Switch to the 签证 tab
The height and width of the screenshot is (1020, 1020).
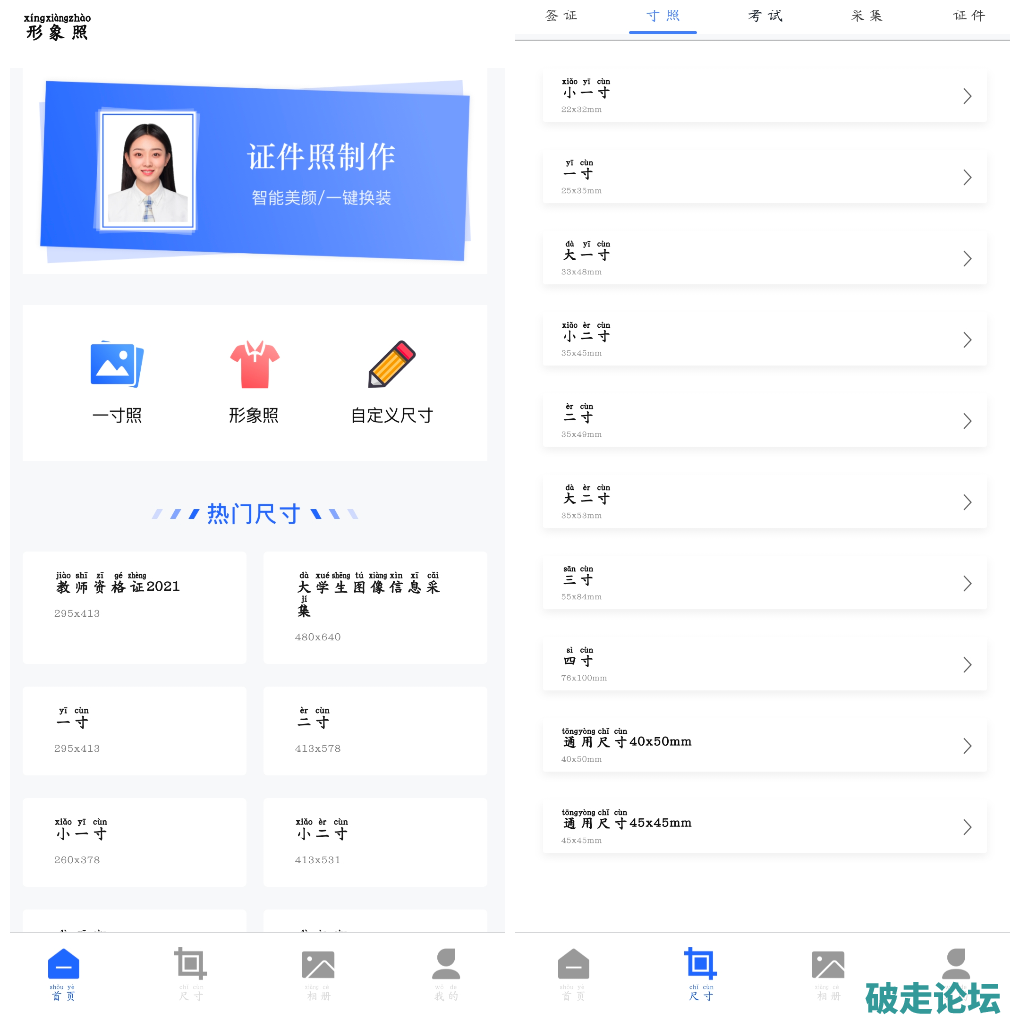pyautogui.click(x=561, y=16)
